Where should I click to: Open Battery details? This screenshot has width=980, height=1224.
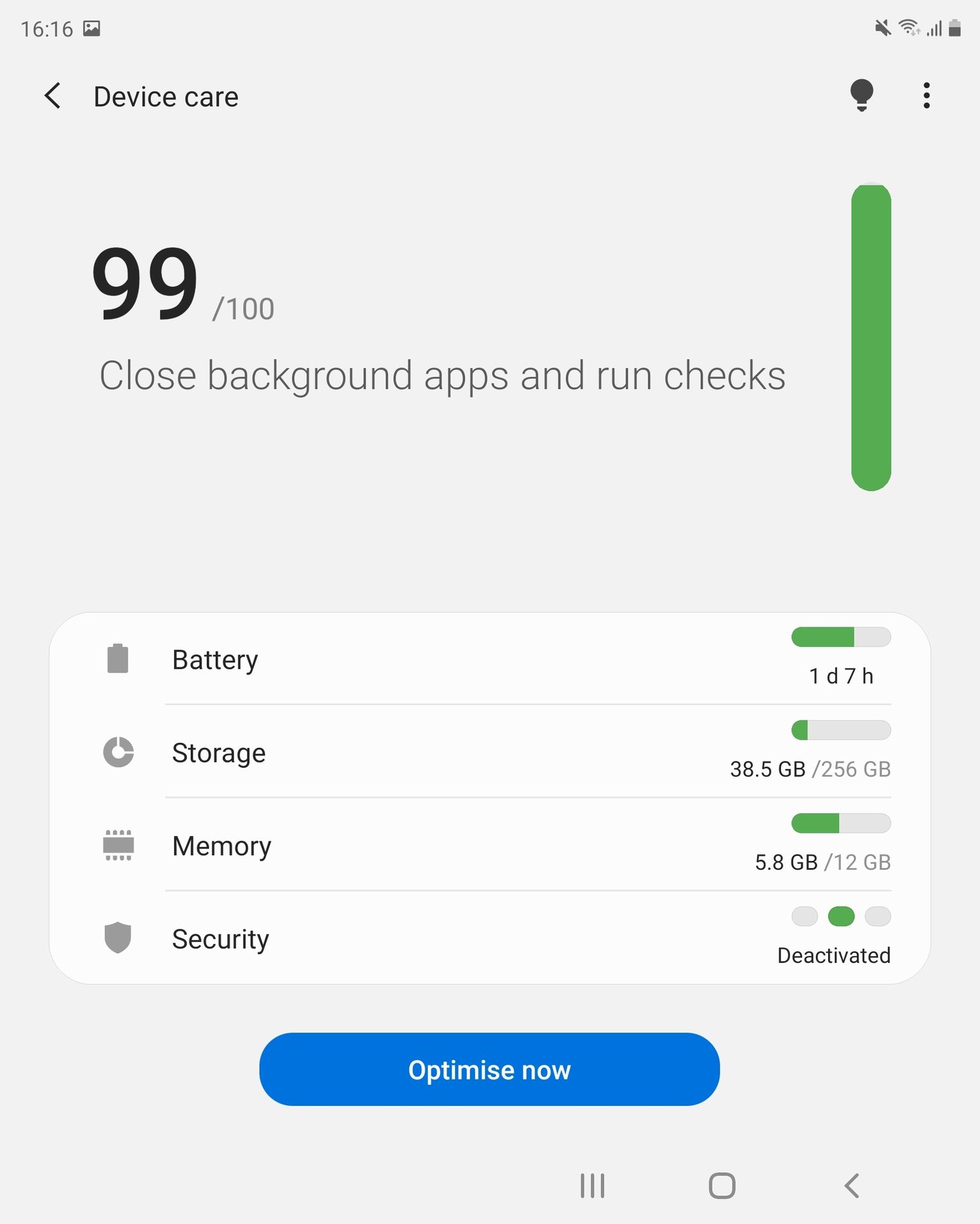pos(489,659)
